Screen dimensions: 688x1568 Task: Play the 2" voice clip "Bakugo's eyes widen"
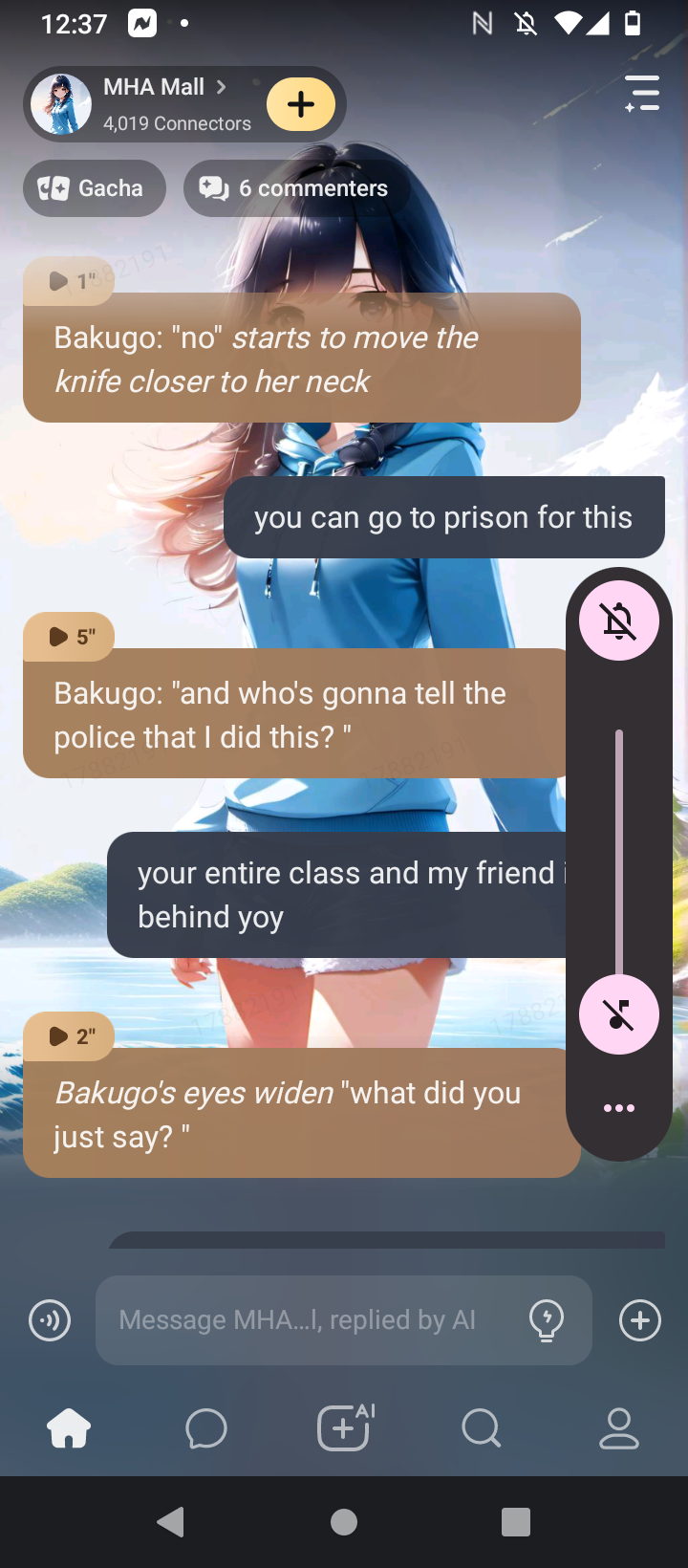pos(69,1036)
